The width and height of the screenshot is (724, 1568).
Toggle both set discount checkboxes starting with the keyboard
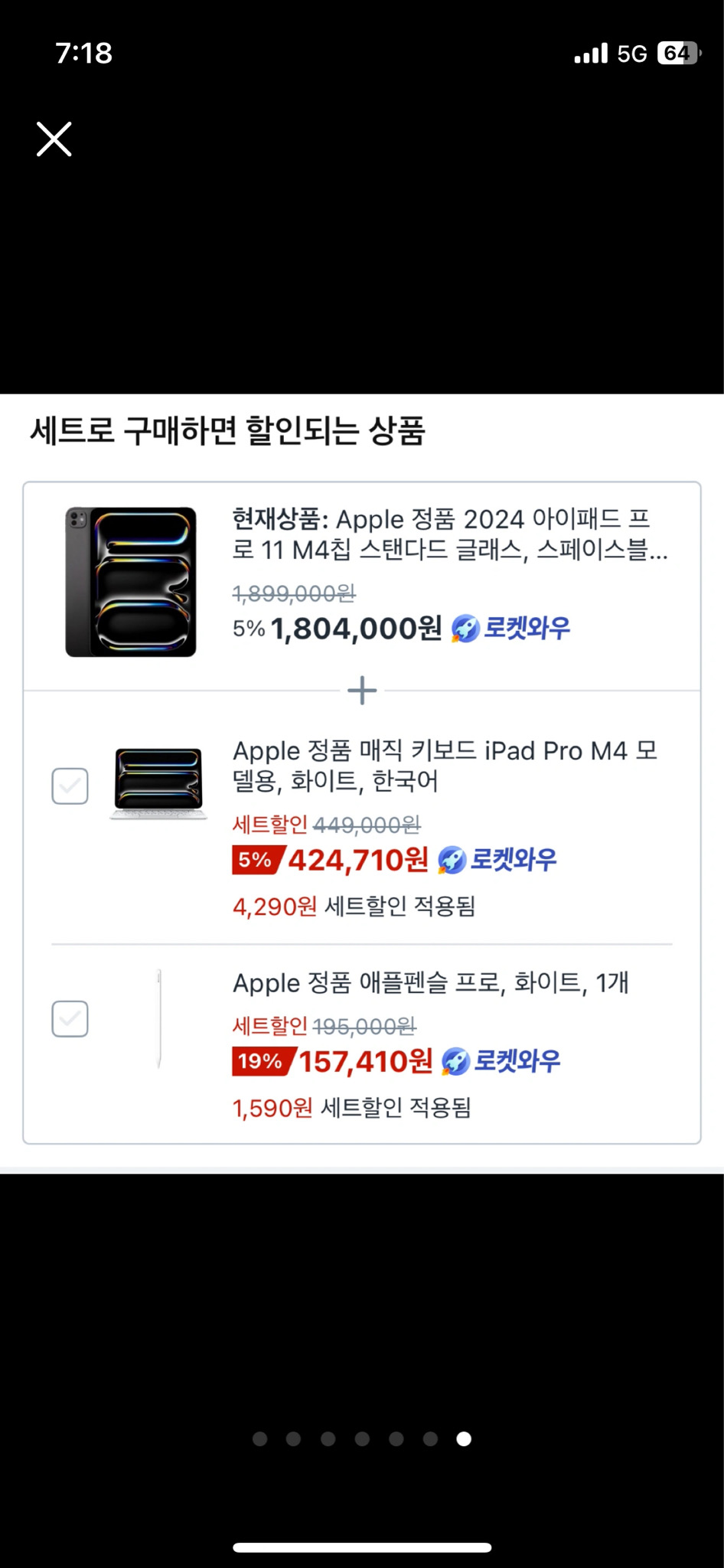point(68,785)
